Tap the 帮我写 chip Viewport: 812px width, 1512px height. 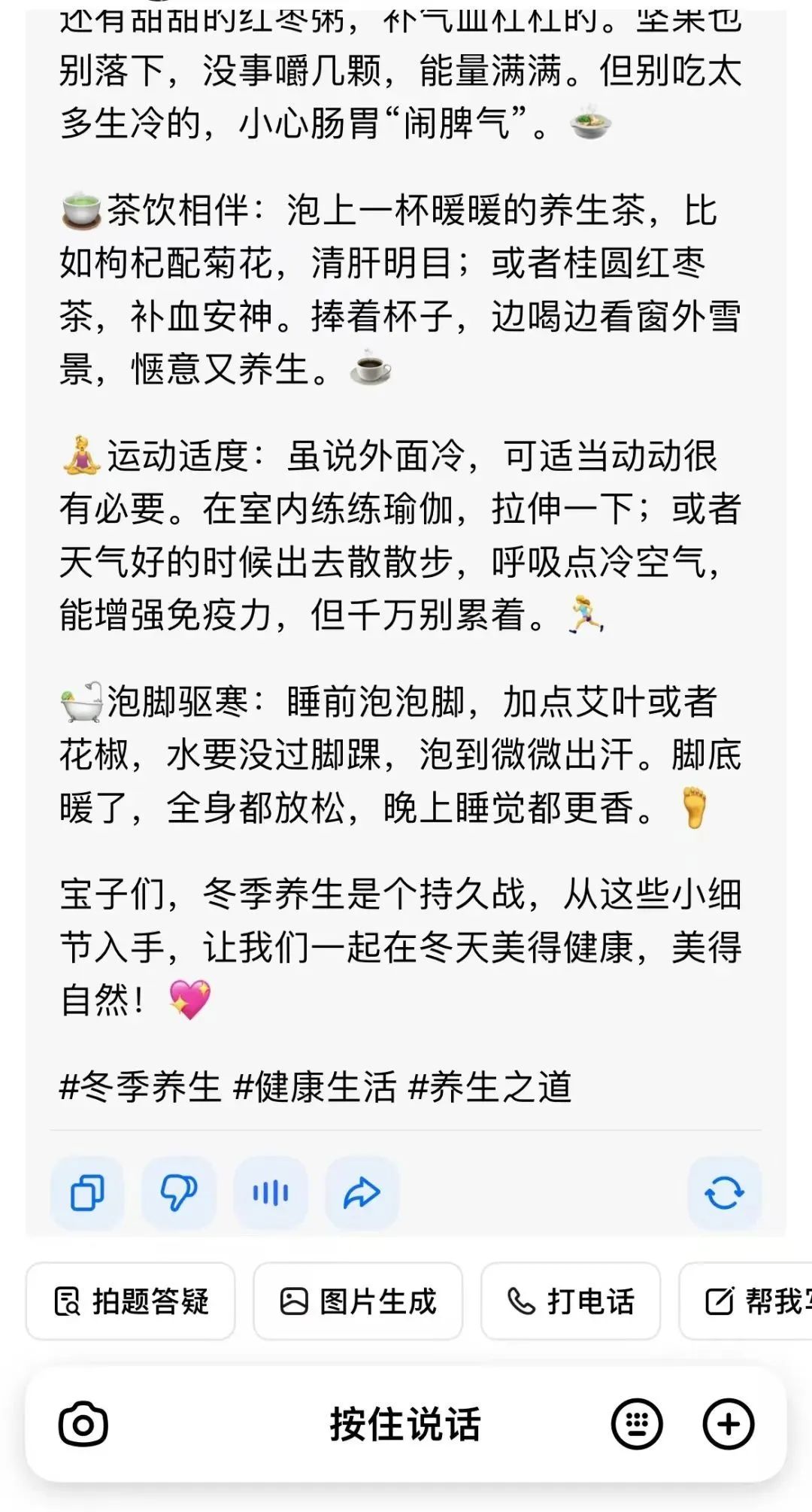pyautogui.click(x=746, y=1301)
